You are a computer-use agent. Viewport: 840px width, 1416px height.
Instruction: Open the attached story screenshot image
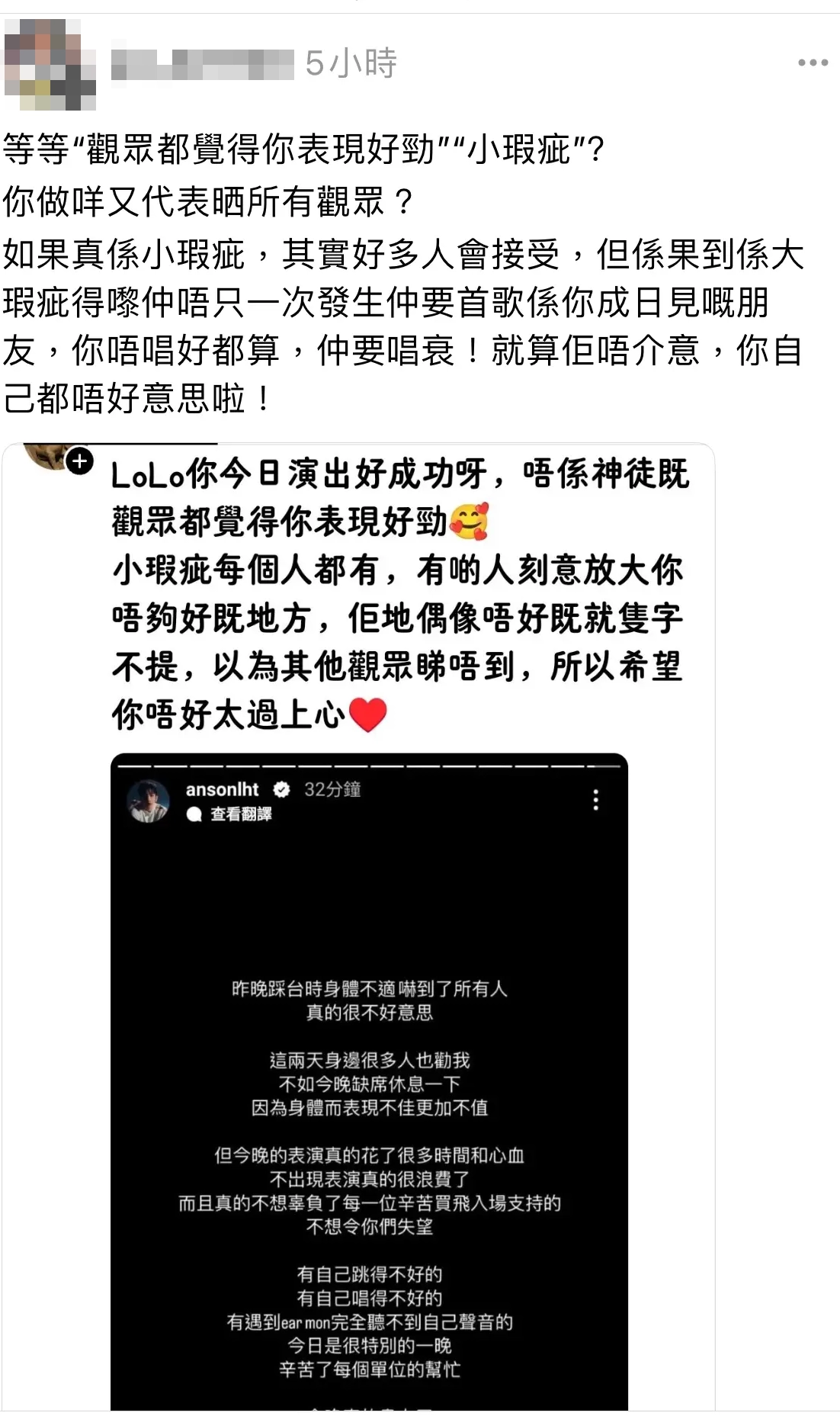(x=369, y=1068)
